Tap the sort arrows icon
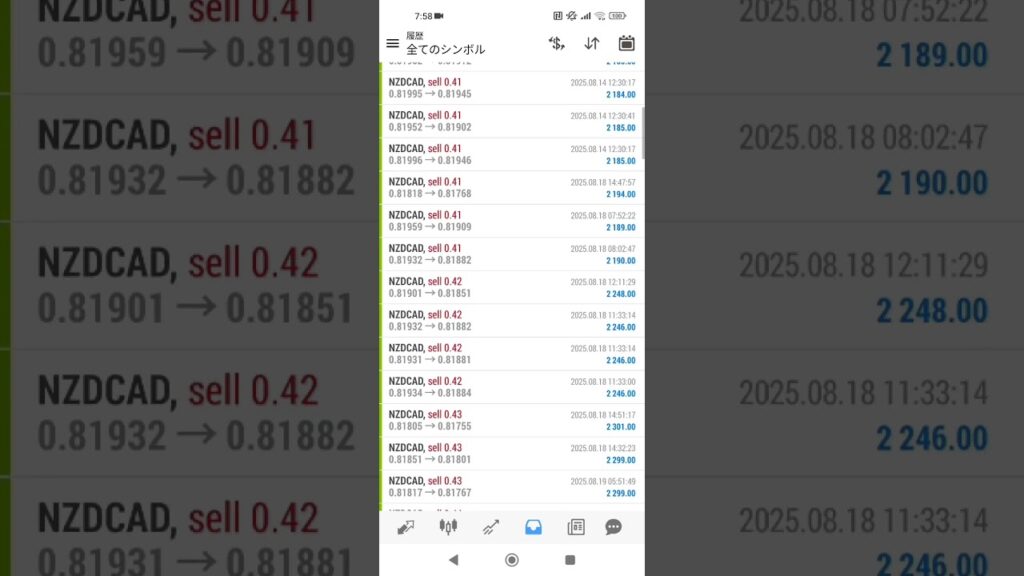 pos(592,43)
